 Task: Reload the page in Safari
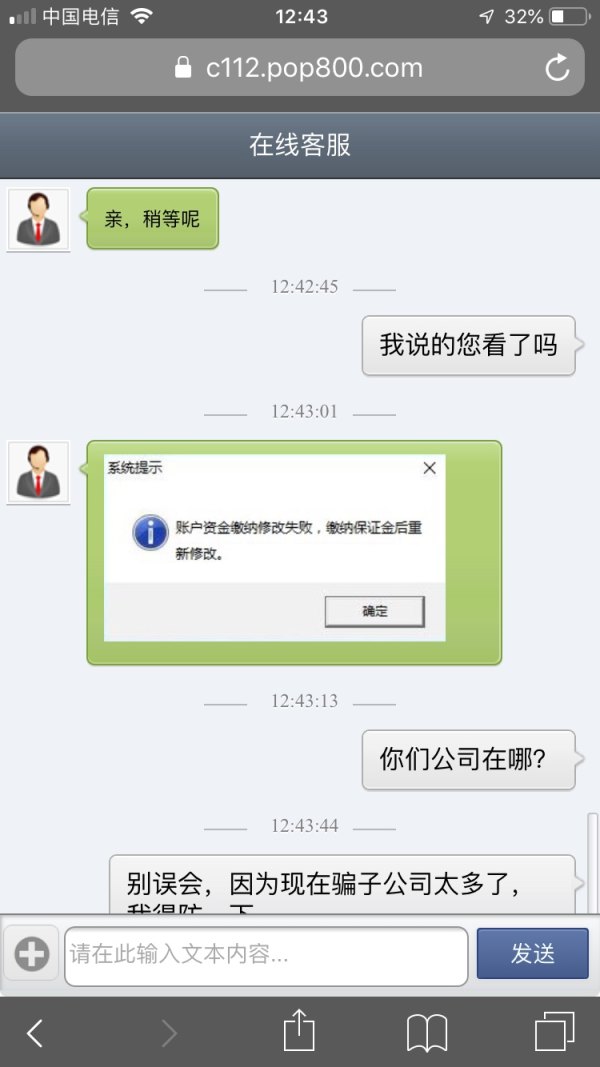click(x=556, y=68)
